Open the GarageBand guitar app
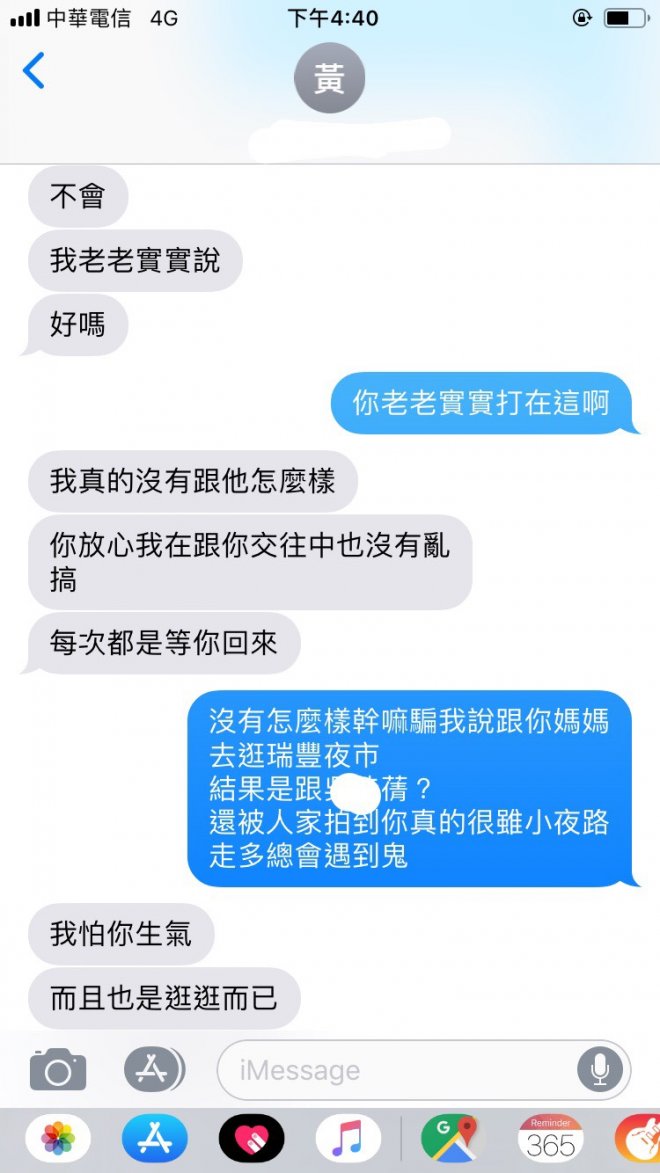660x1173 pixels. [638, 1140]
